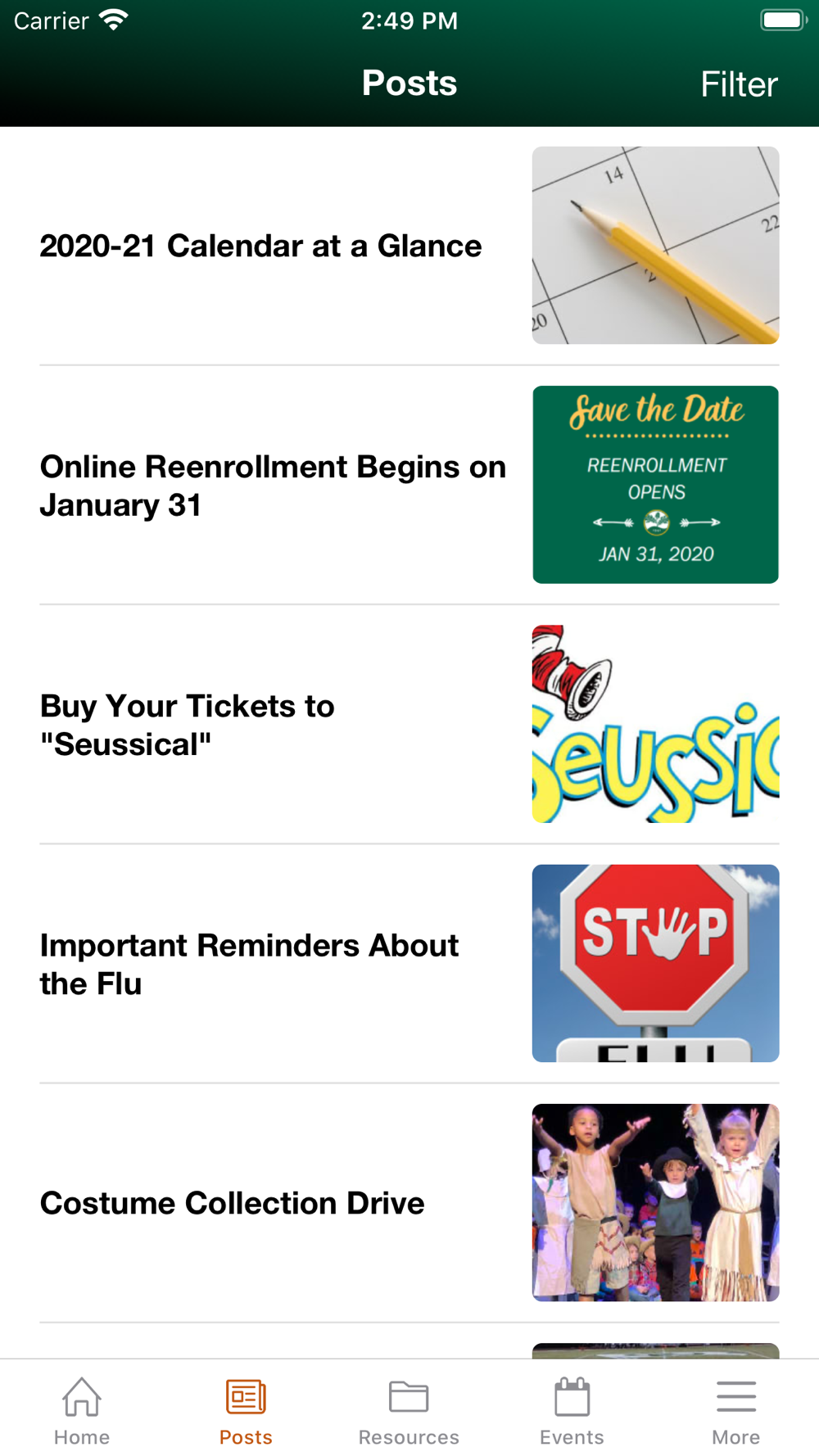Open the 2020-21 Calendar at a Glance post

260,246
